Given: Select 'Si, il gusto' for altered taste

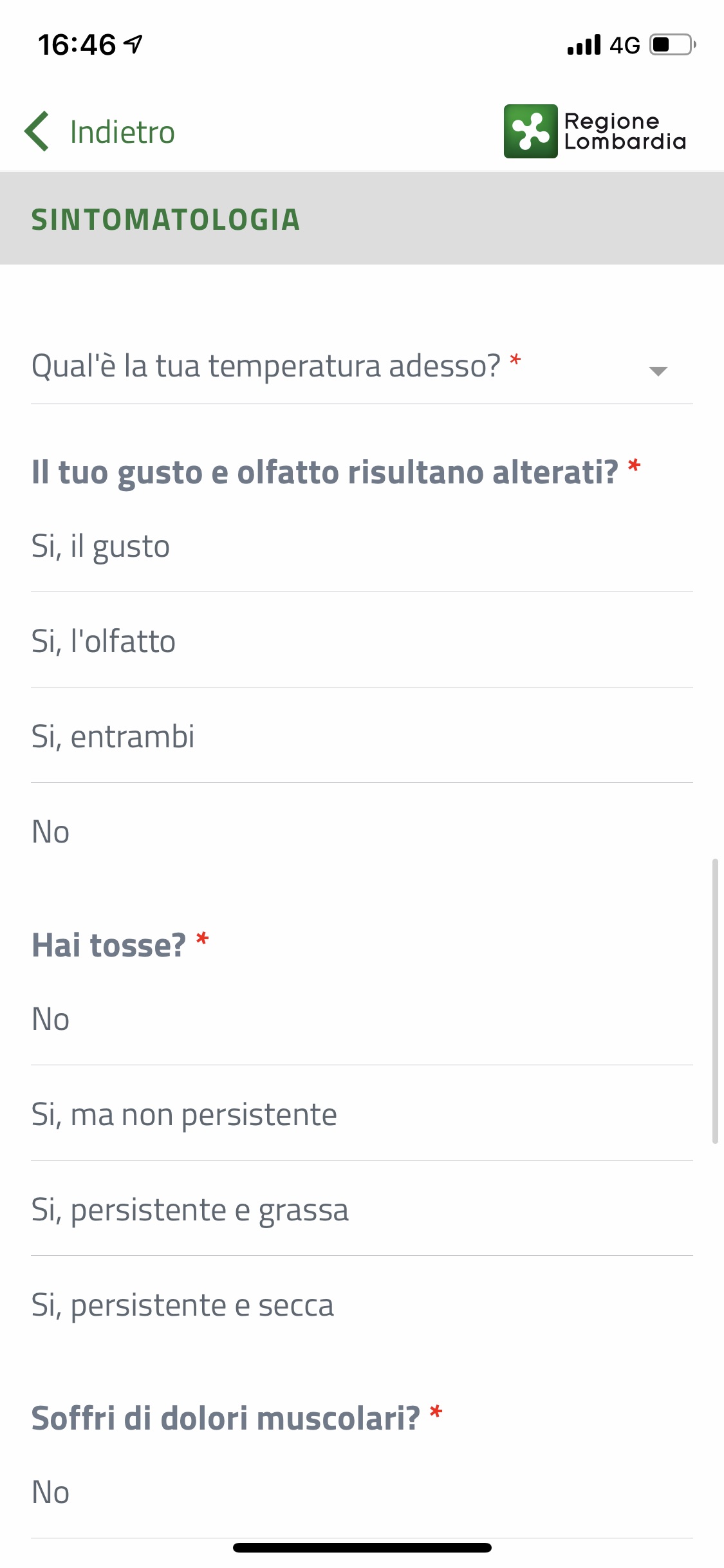Looking at the screenshot, I should tap(362, 546).
